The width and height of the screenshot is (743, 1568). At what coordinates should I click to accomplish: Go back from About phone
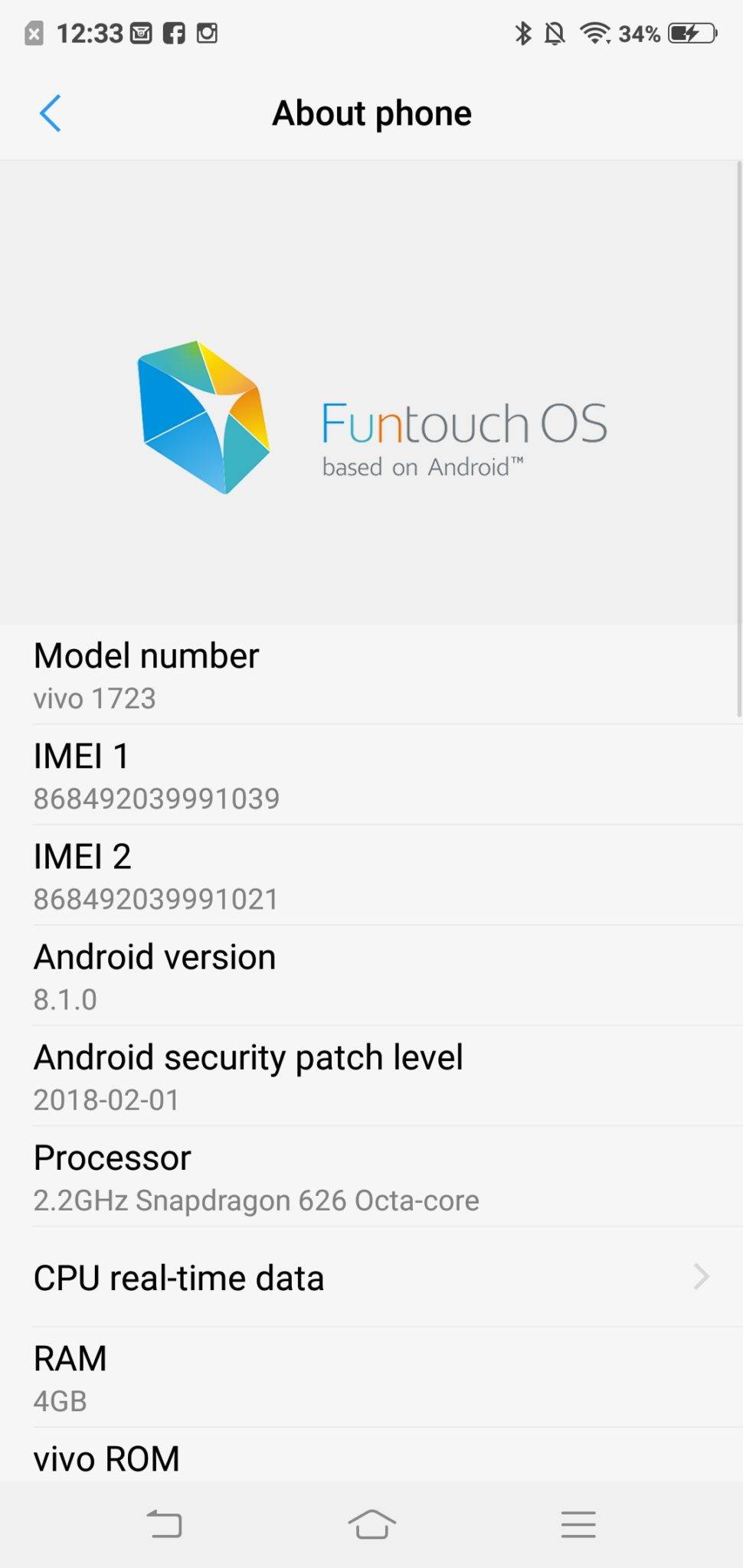coord(51,114)
